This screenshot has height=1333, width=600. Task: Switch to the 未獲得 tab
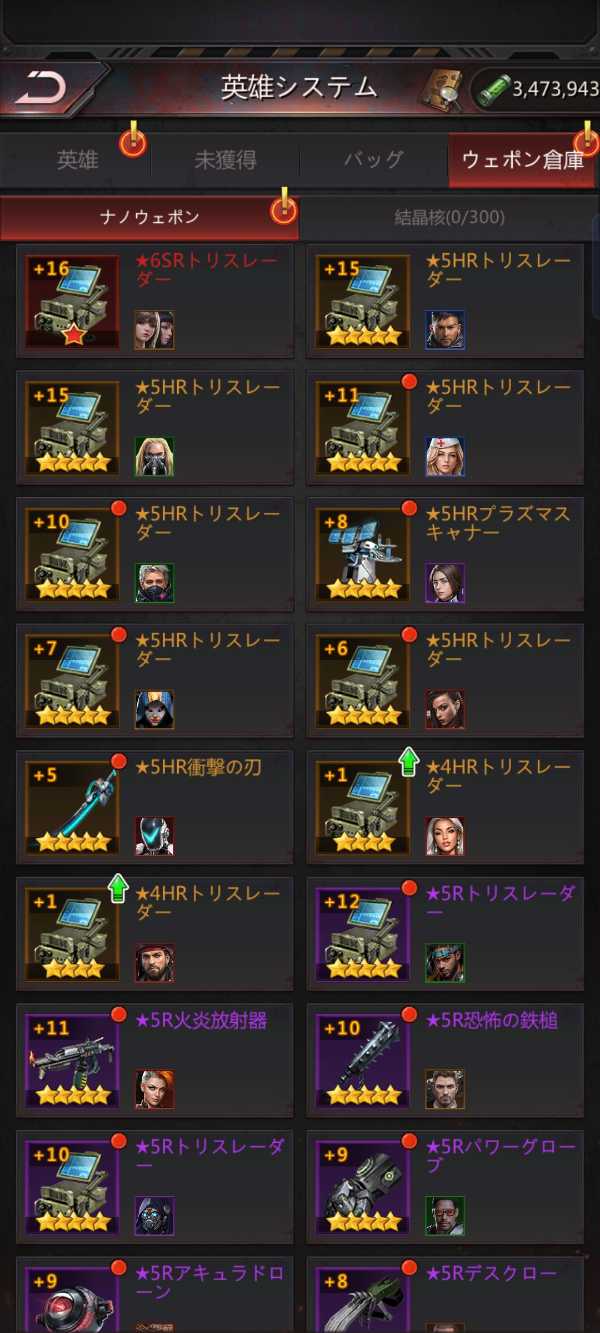coord(225,160)
